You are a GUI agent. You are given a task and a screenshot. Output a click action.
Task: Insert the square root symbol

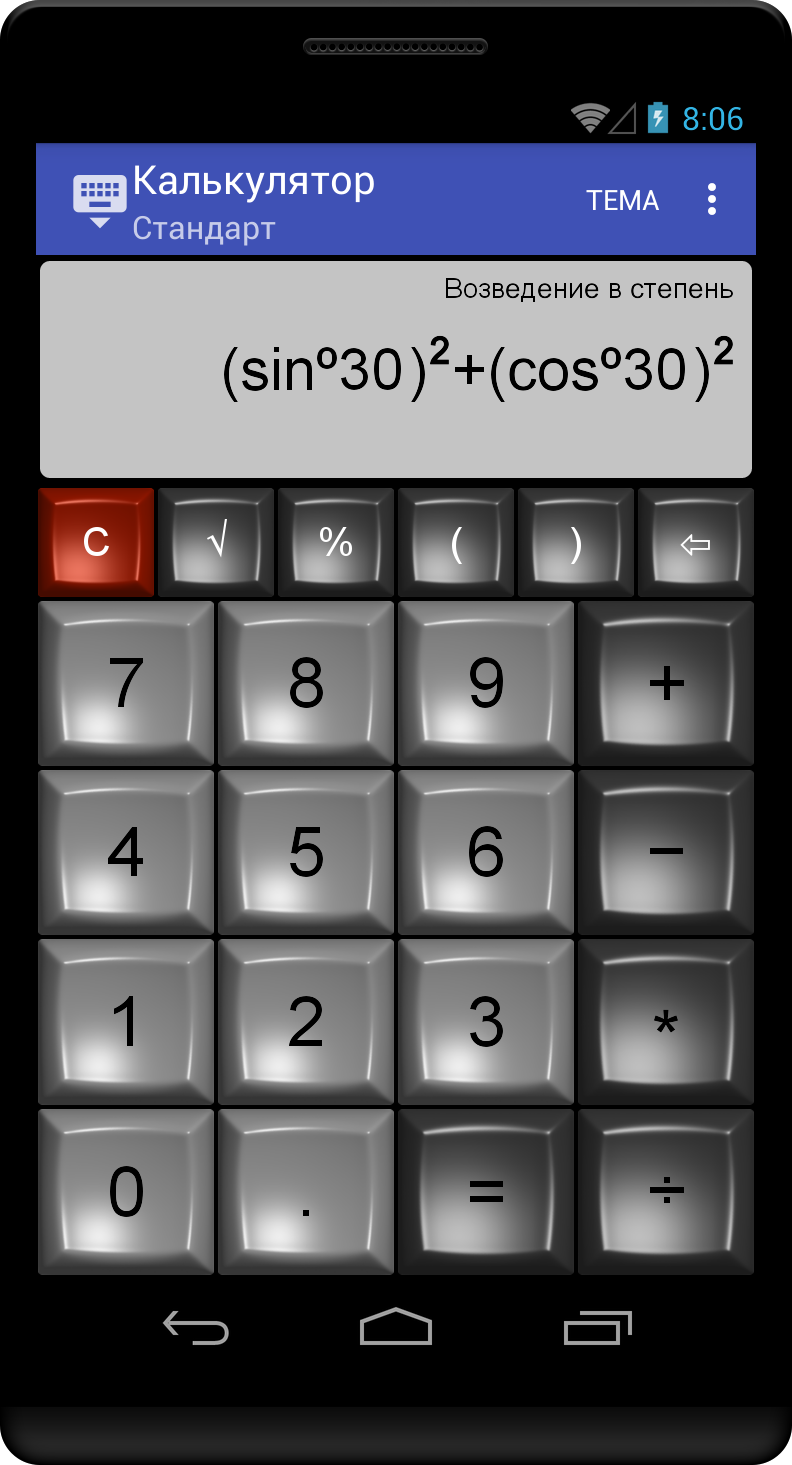[216, 542]
